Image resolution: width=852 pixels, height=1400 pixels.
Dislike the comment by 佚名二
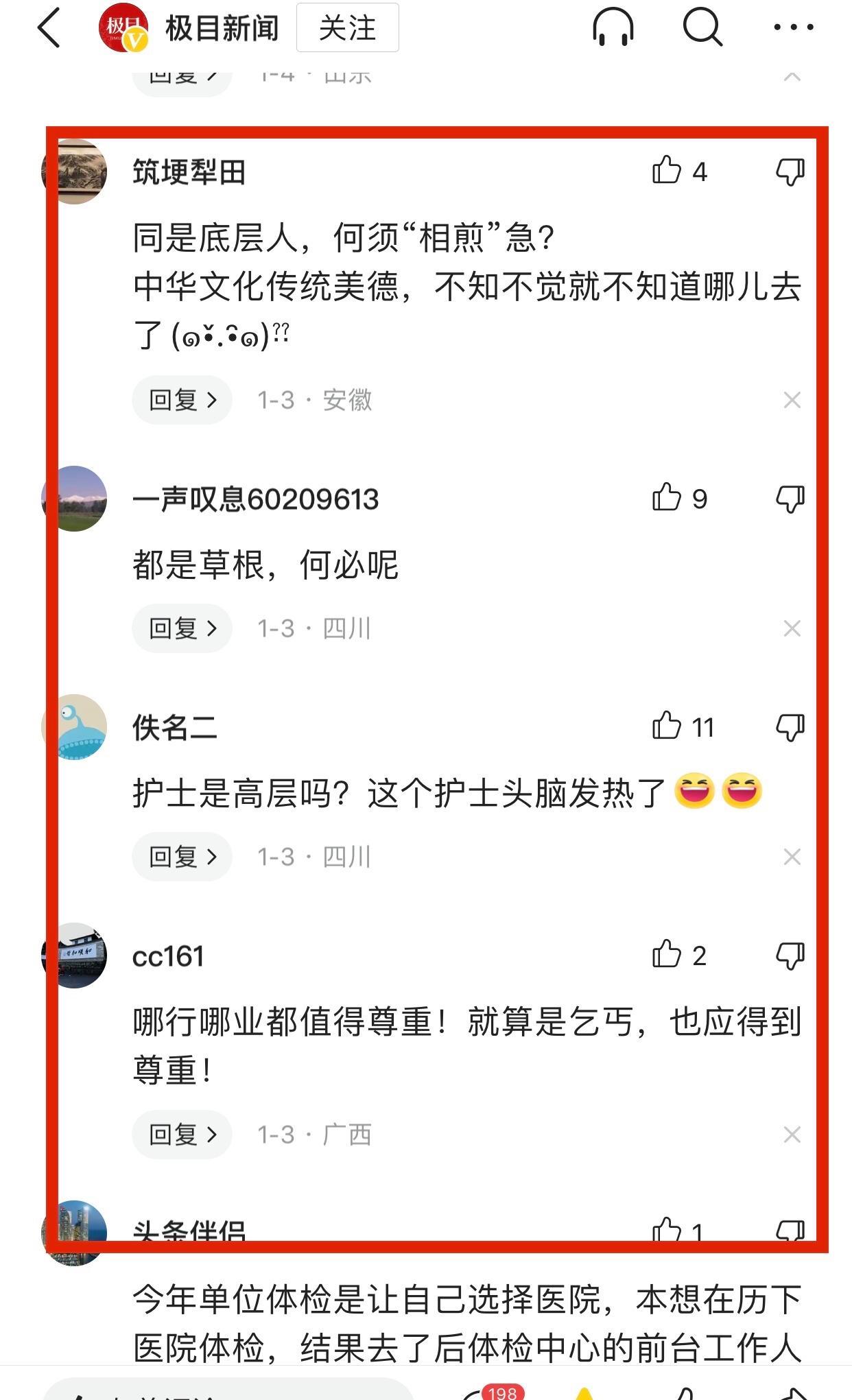click(x=790, y=727)
